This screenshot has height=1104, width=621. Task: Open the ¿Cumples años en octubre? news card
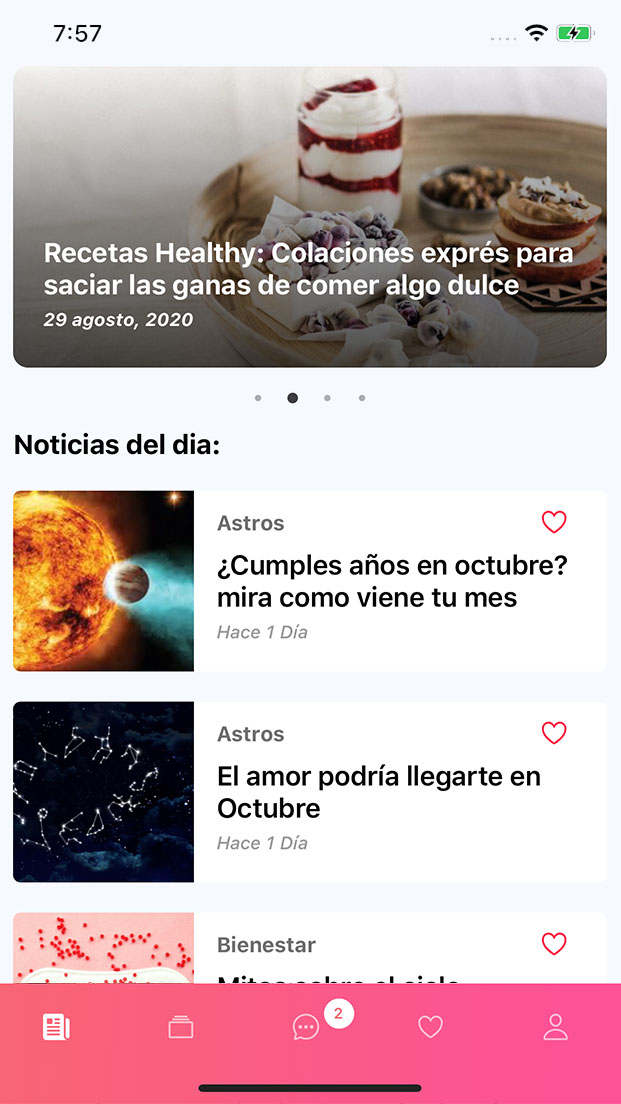(392, 581)
